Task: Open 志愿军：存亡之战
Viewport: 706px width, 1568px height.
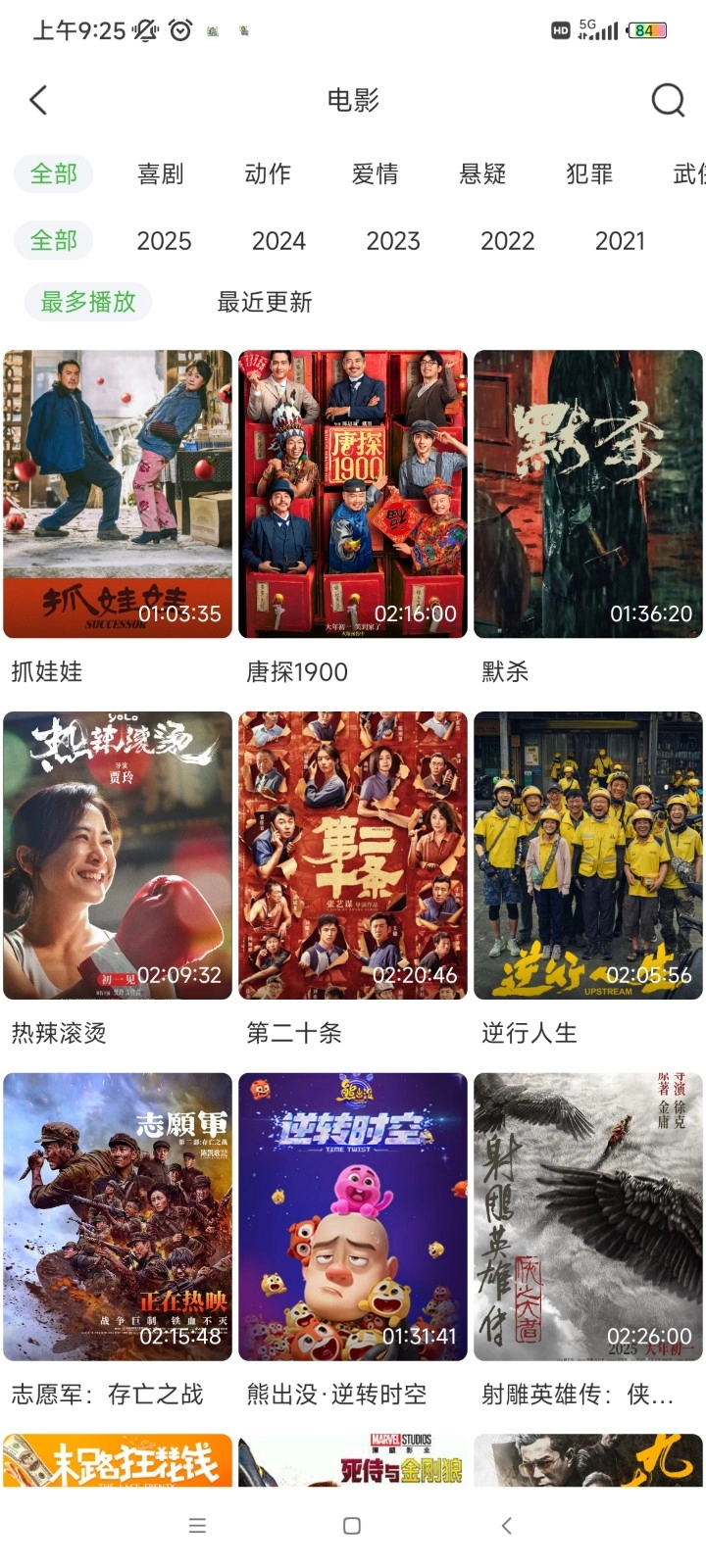Action: 118,1216
